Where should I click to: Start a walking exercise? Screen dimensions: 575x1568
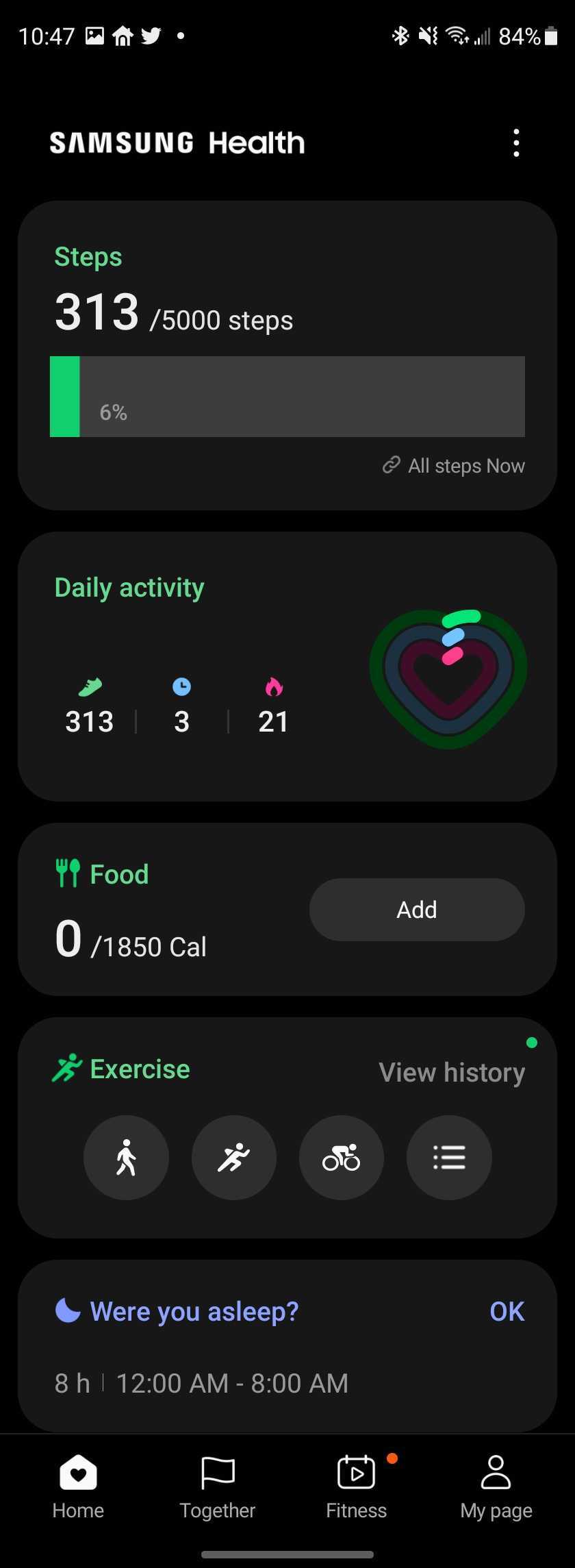126,1158
